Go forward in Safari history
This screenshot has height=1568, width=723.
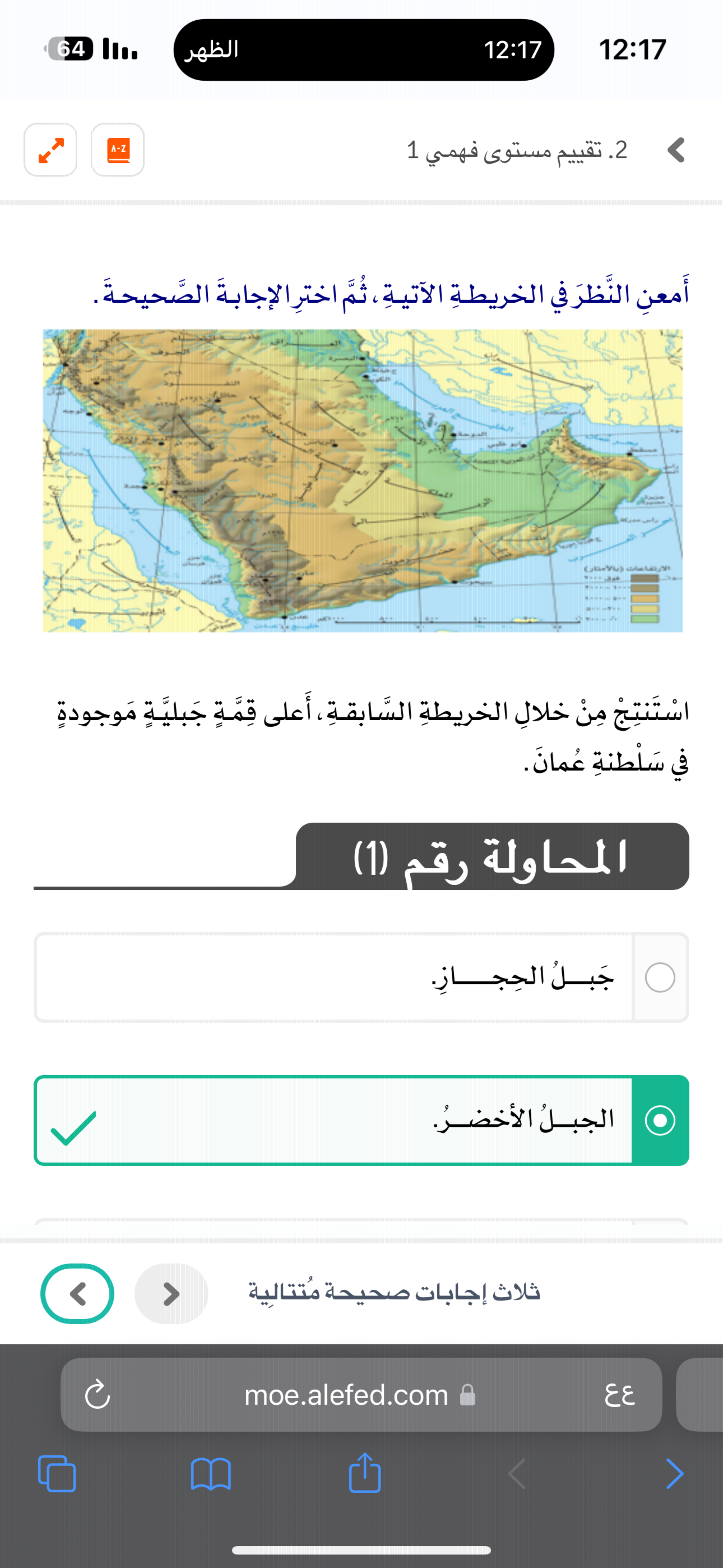674,1474
